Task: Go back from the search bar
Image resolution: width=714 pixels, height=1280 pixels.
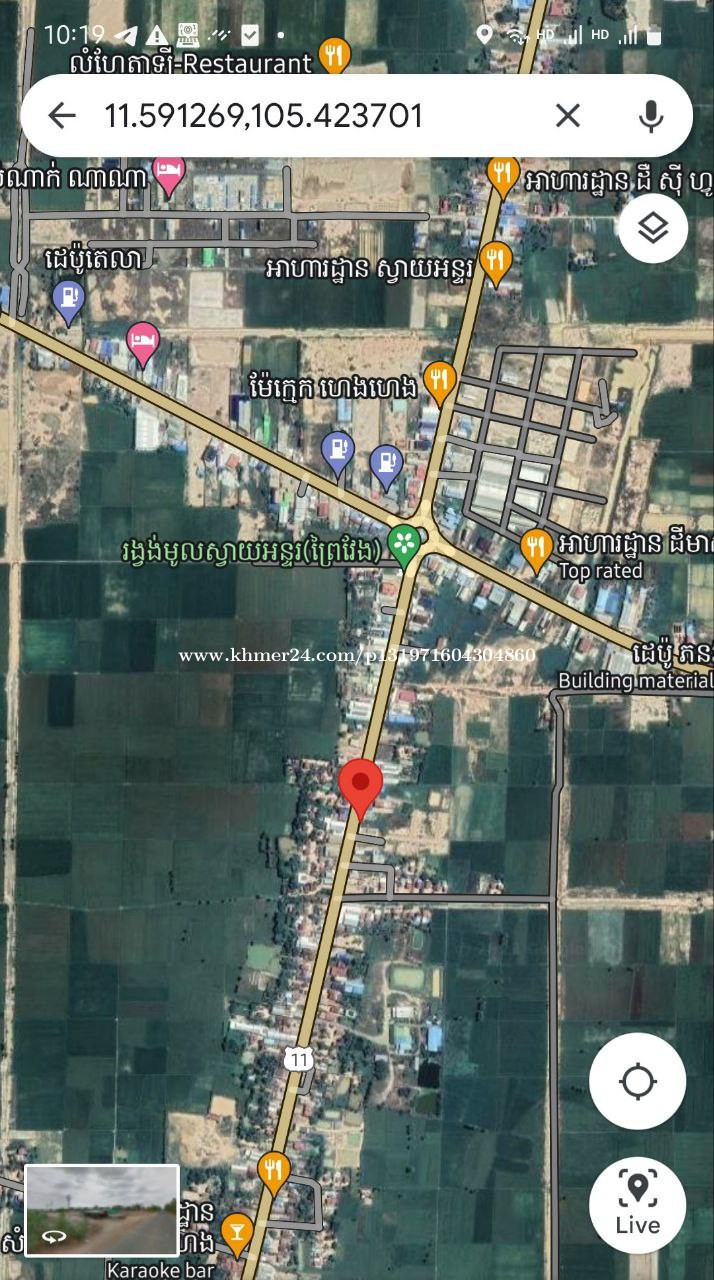Action: 62,116
